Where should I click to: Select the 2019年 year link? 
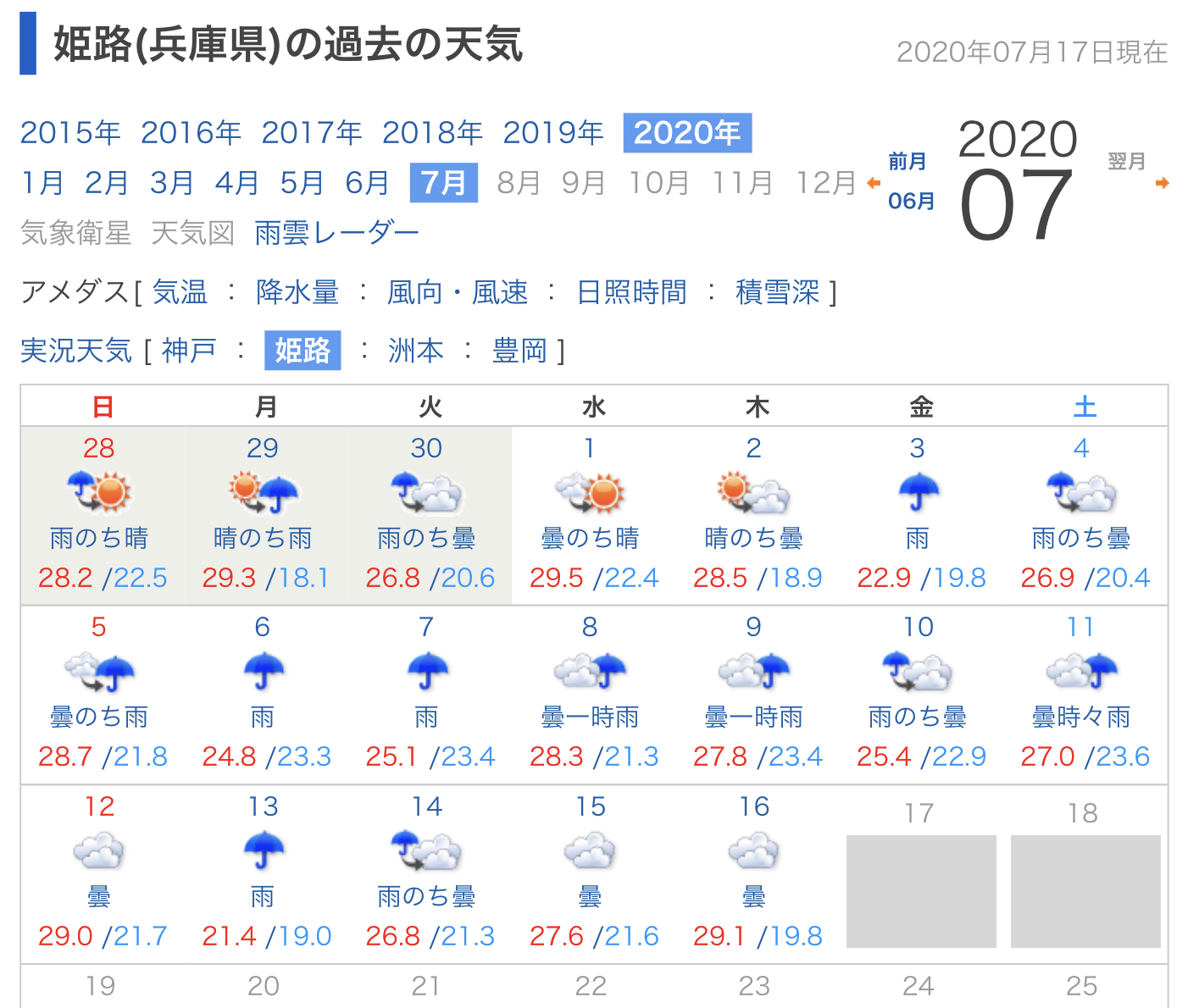coord(552,133)
